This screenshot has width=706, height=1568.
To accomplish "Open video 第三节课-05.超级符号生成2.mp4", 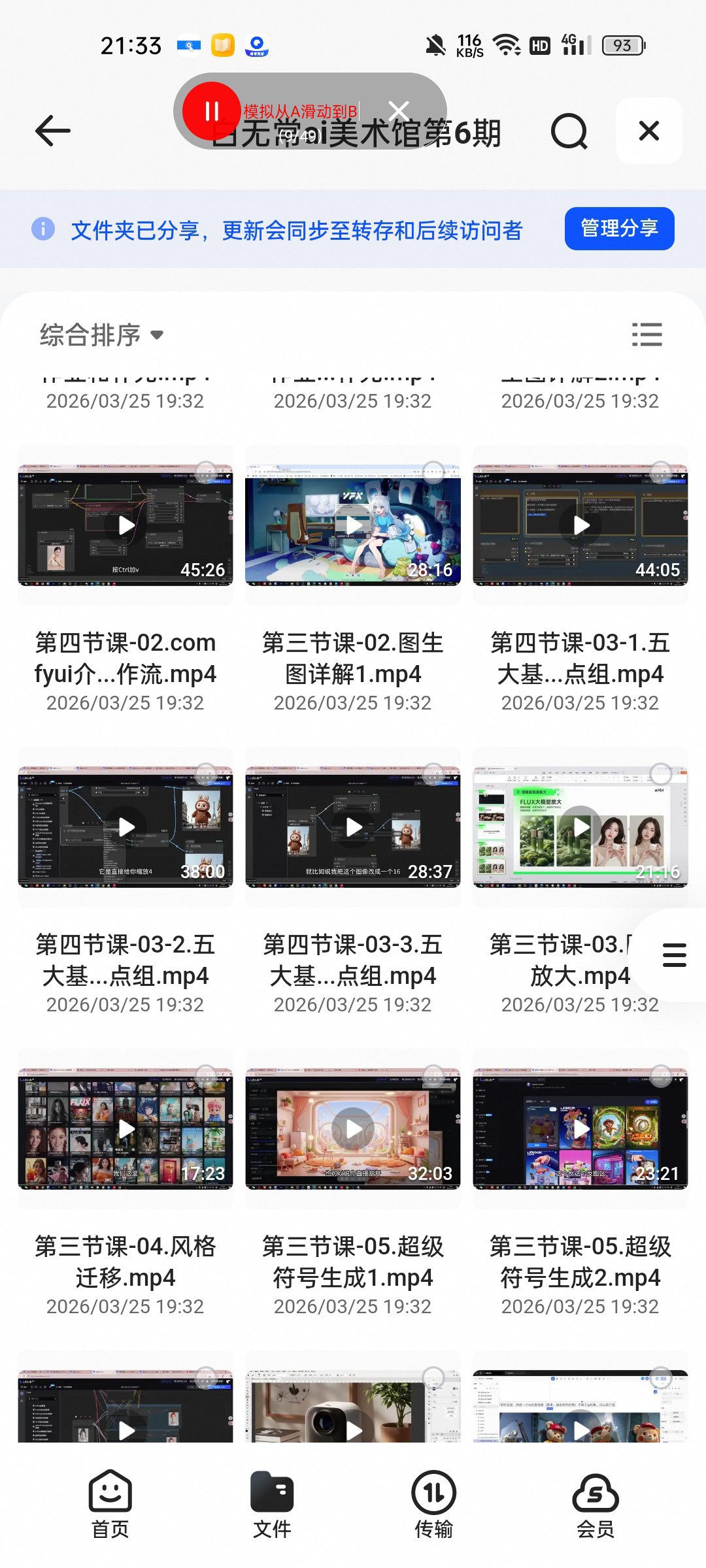I will pos(580,1129).
